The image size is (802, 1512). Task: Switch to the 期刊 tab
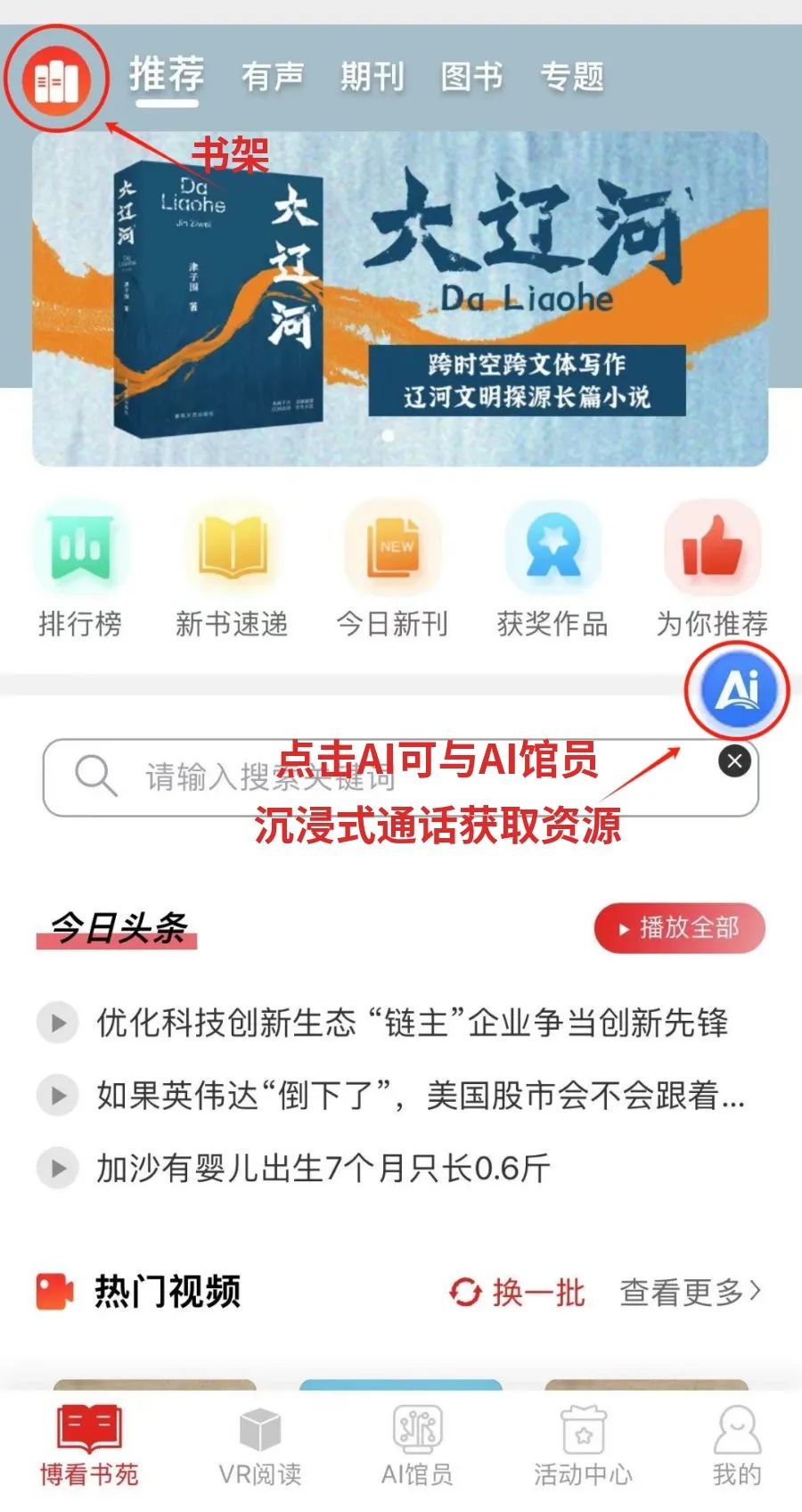tap(372, 77)
